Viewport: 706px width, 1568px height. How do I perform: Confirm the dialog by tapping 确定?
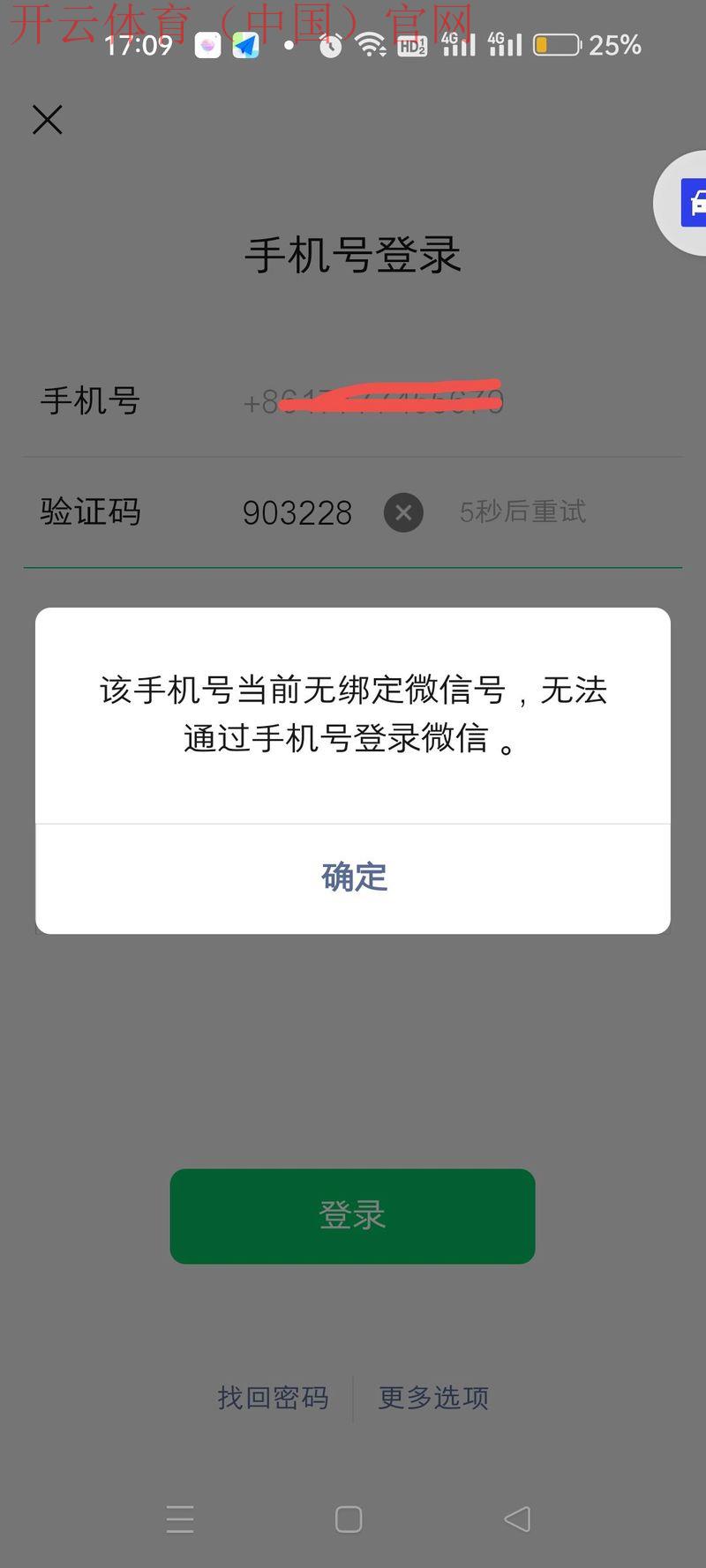pyautogui.click(x=352, y=877)
